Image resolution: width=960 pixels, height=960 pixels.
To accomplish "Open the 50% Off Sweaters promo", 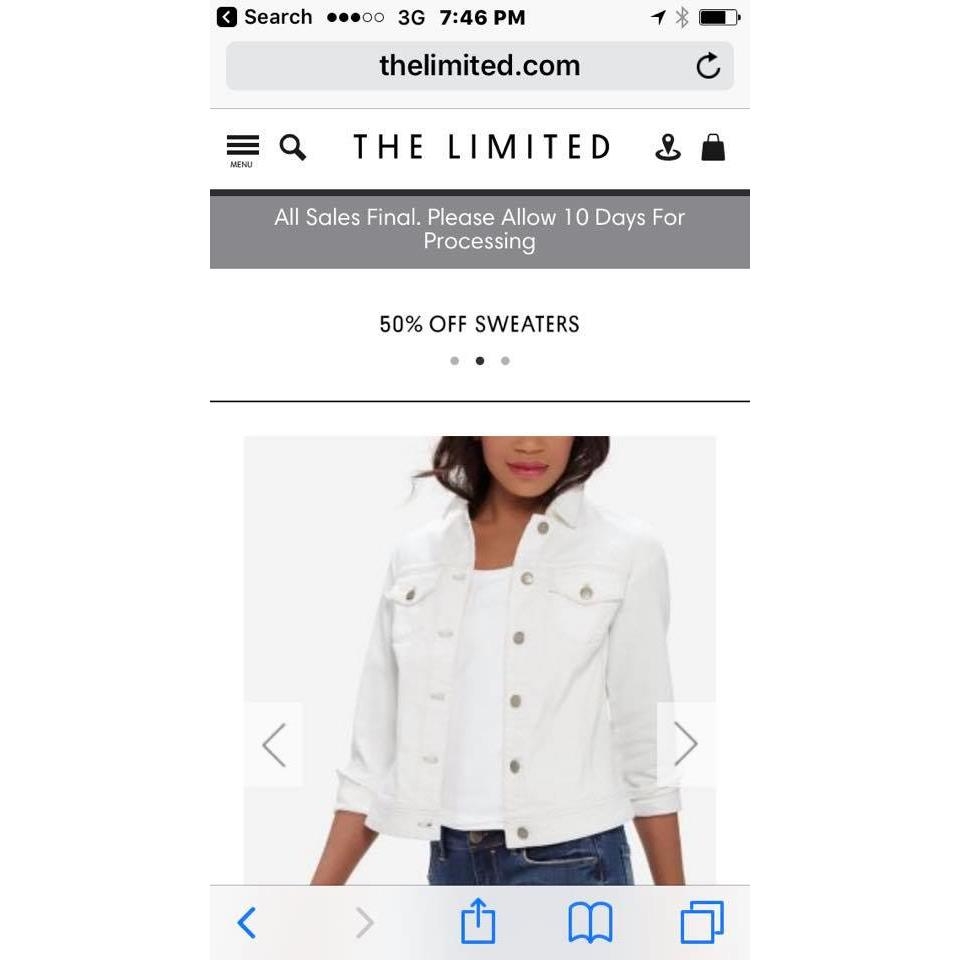I will point(479,324).
